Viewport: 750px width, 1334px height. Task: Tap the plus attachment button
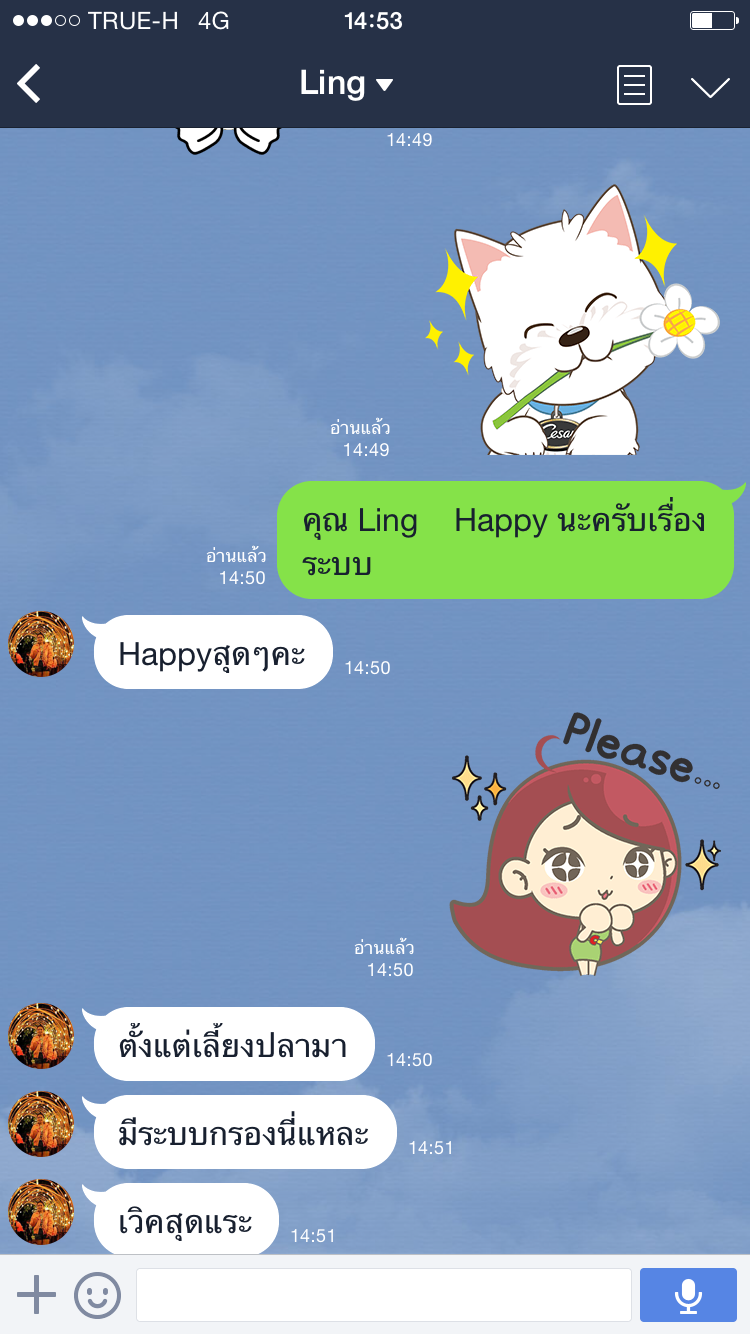pyautogui.click(x=37, y=1295)
